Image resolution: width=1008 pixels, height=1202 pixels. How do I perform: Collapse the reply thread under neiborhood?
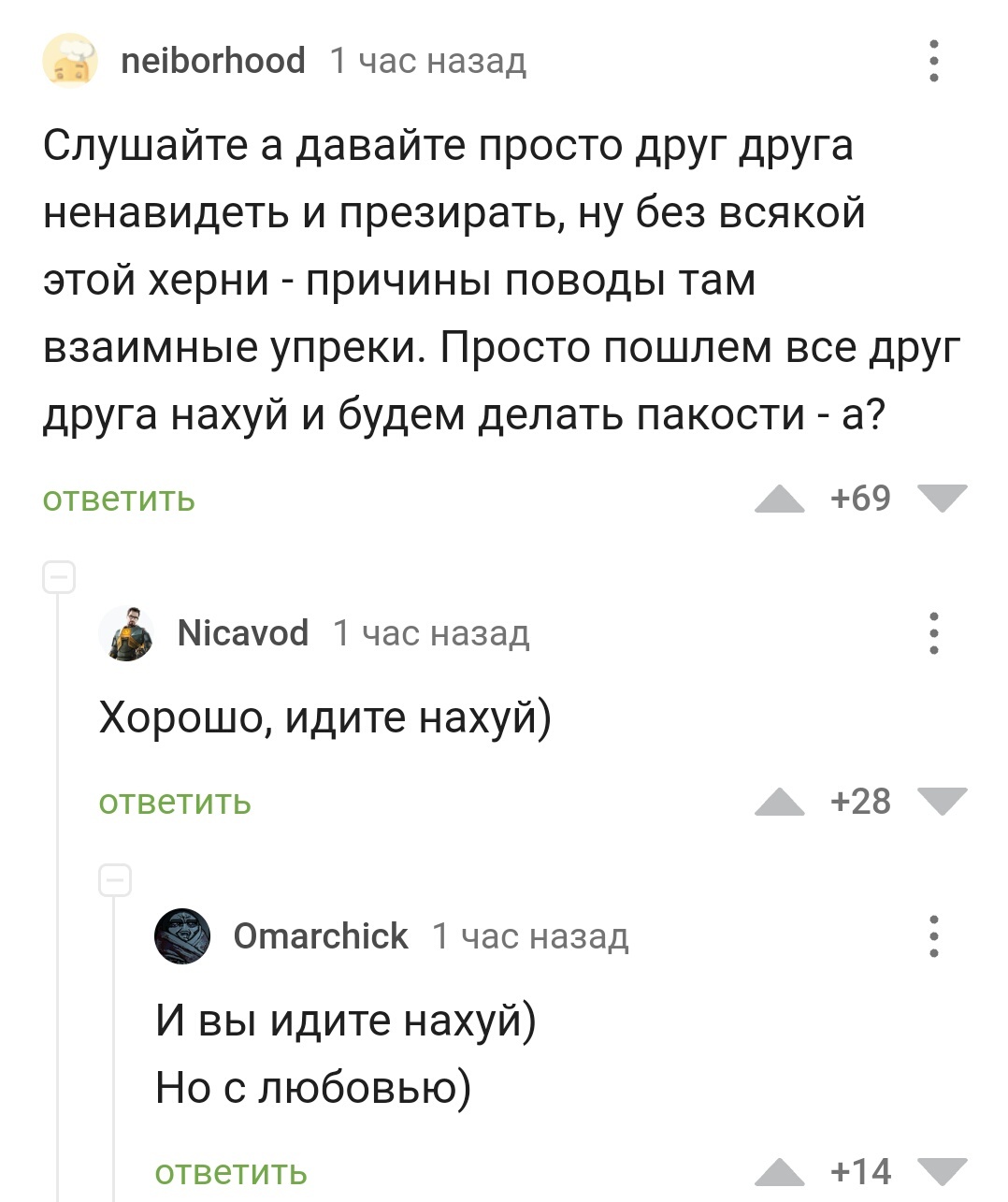59,578
